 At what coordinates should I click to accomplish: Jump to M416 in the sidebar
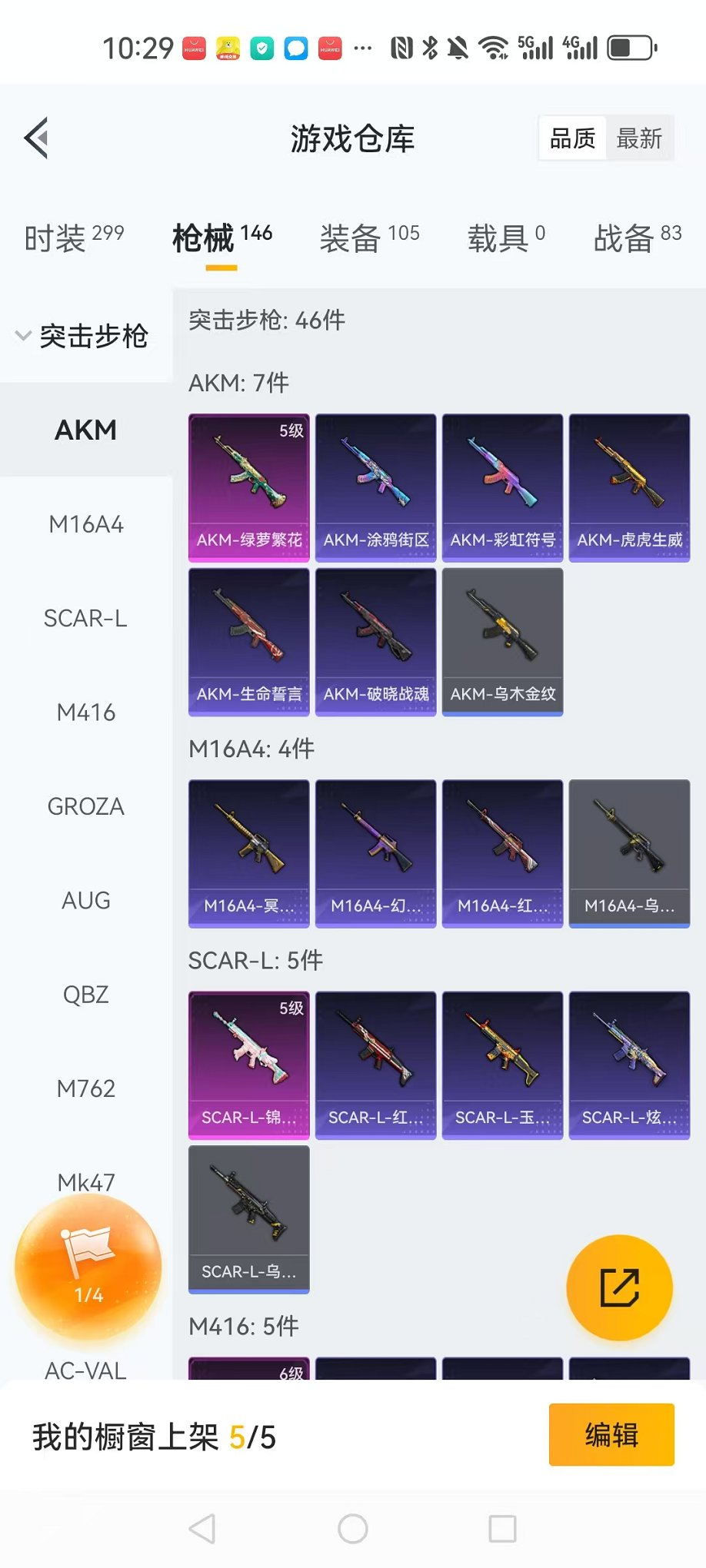[86, 713]
